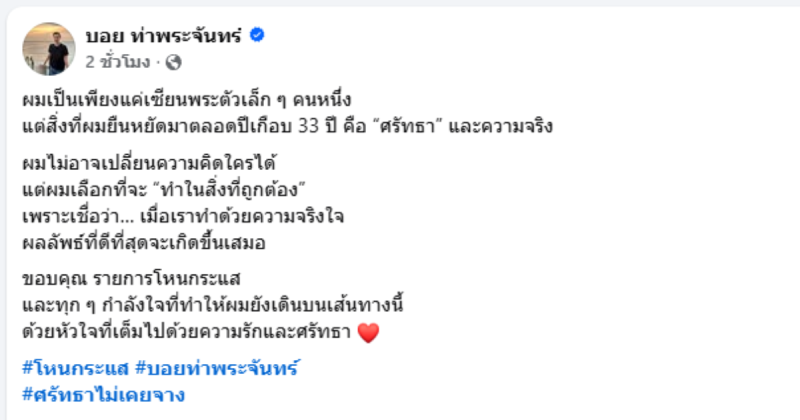The height and width of the screenshot is (420, 800).
Task: Open hashtag #ศรัทธาไม่เคยจาง
Action: 102,394
